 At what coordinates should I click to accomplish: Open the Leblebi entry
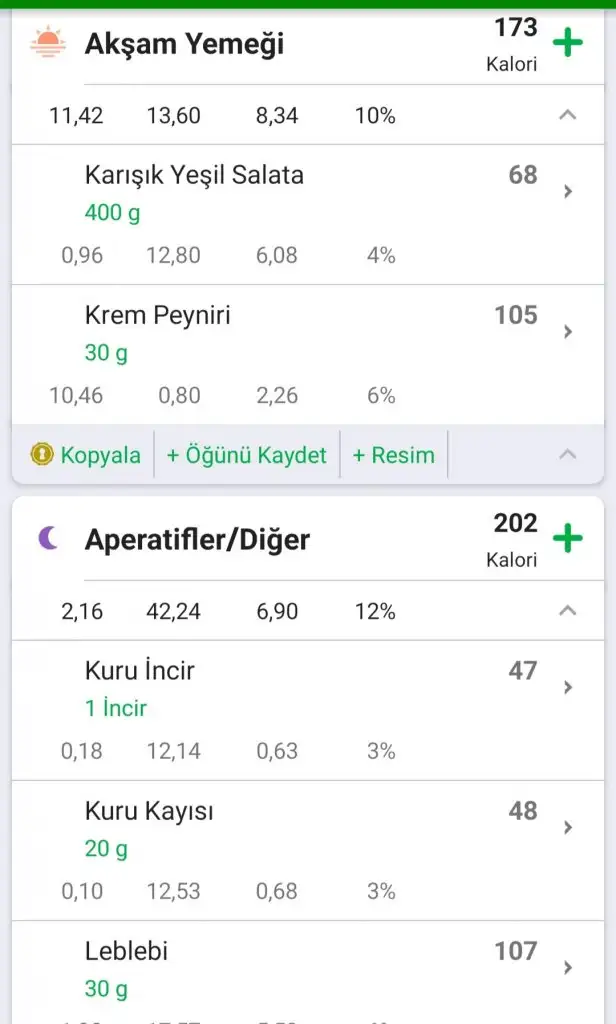pos(300,967)
